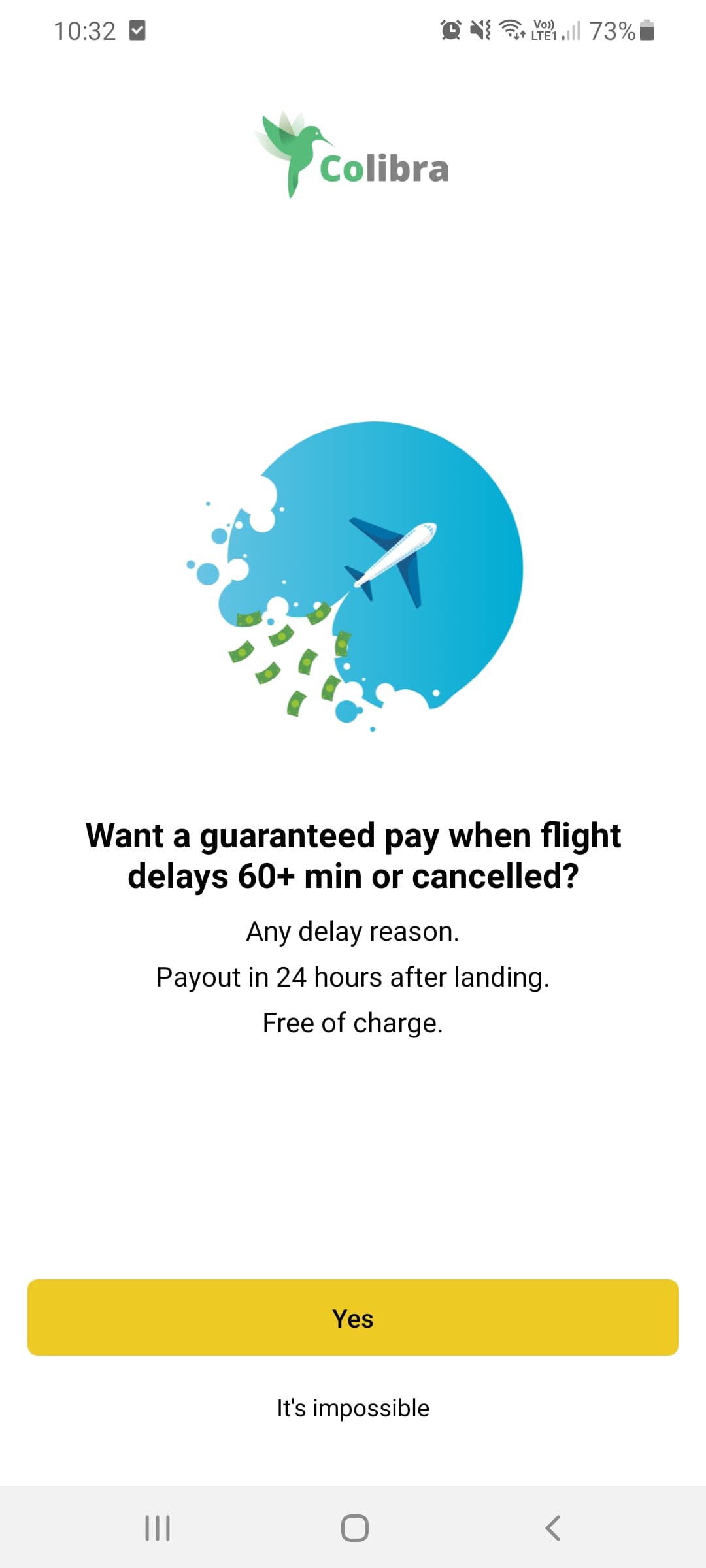
Task: Go back using the system back arrow
Action: [x=552, y=1527]
